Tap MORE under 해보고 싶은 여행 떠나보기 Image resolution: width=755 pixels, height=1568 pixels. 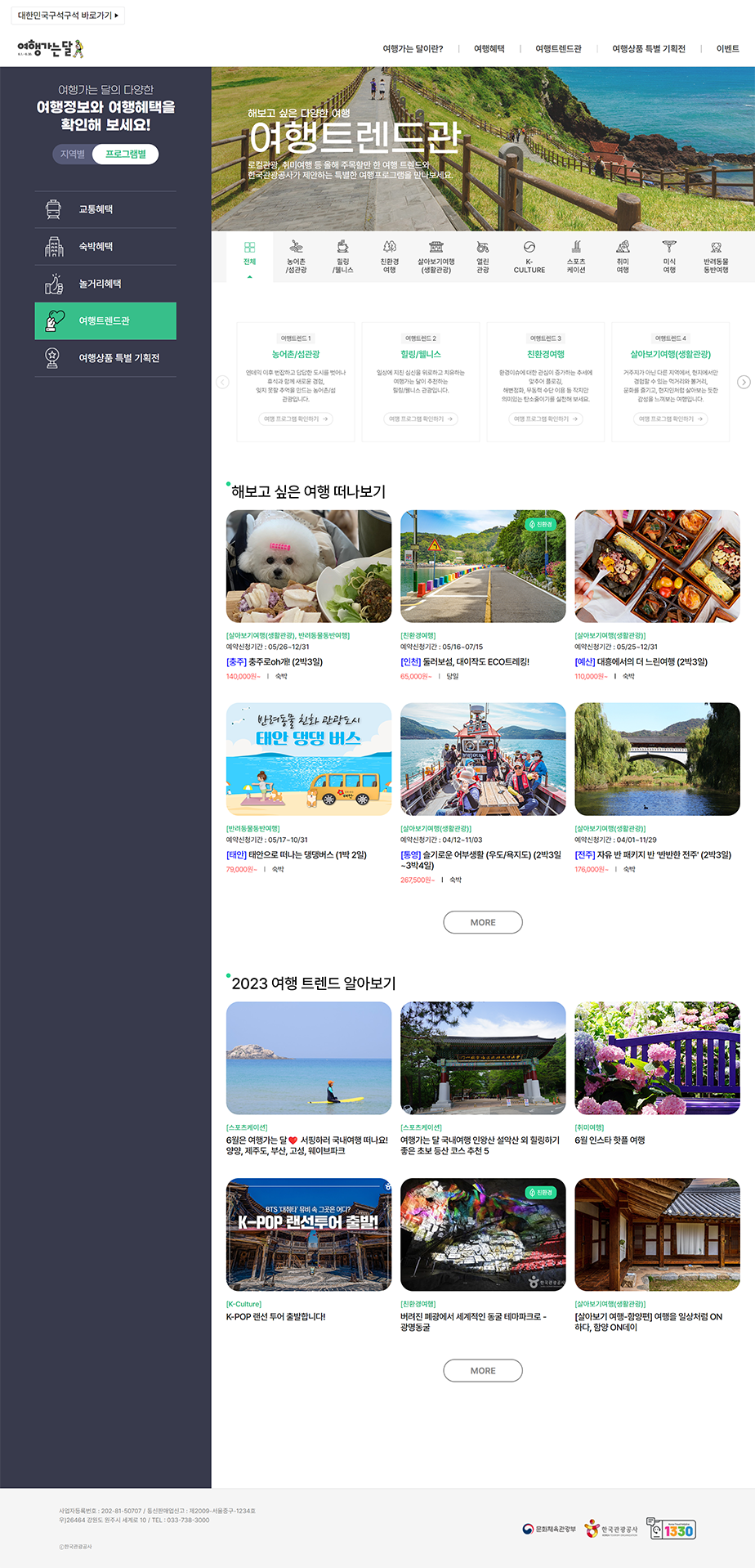click(x=482, y=922)
